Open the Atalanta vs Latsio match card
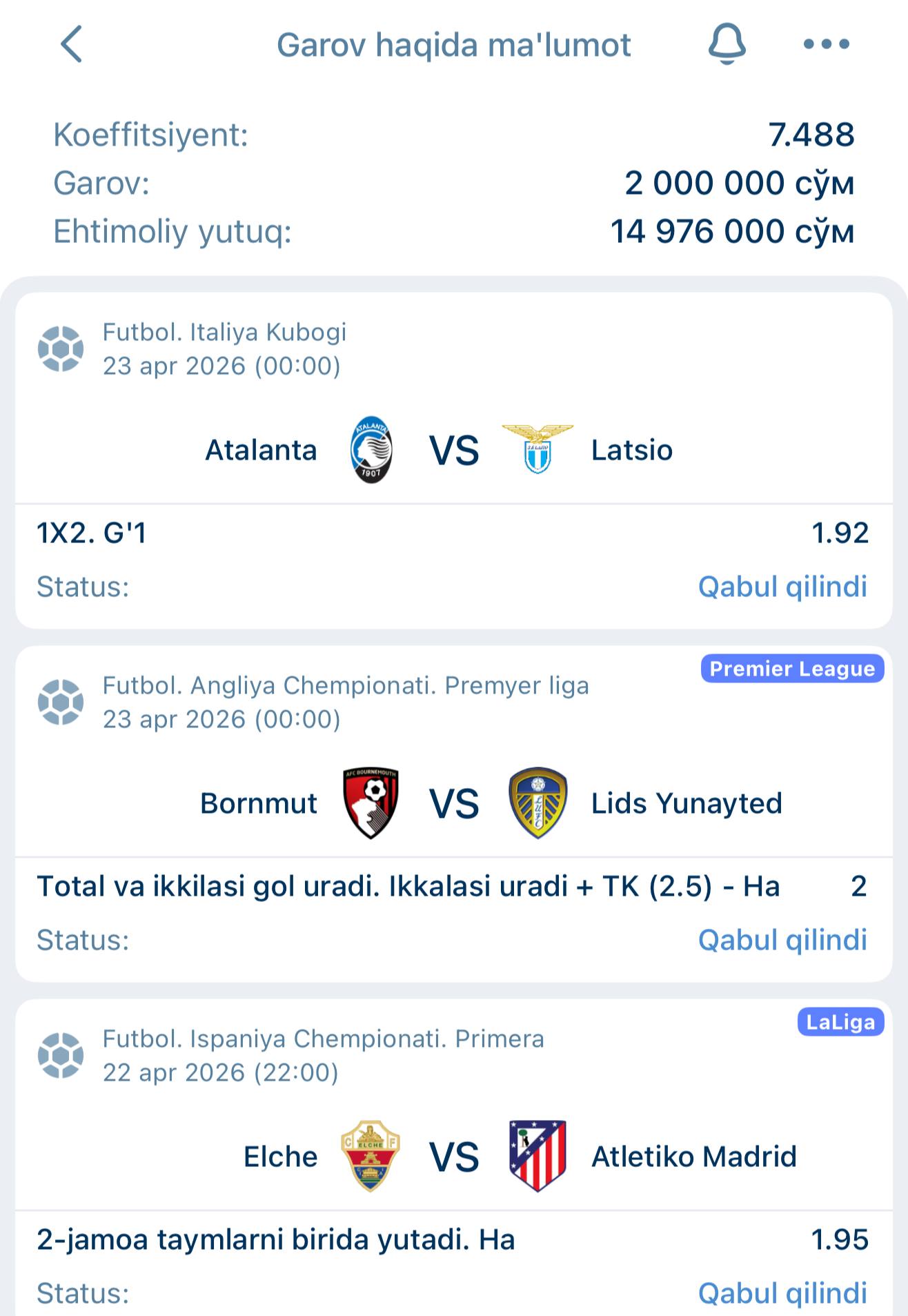Screen dimensions: 908x1316 tap(453, 450)
